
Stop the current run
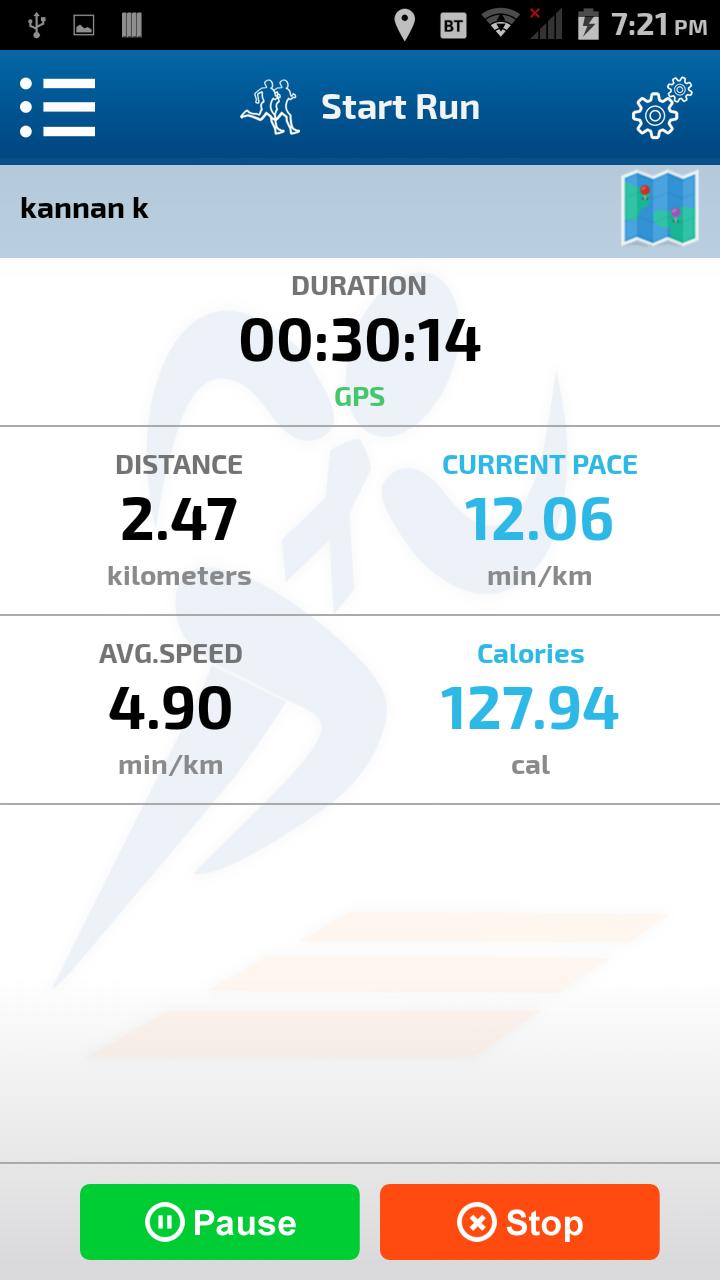[519, 1222]
